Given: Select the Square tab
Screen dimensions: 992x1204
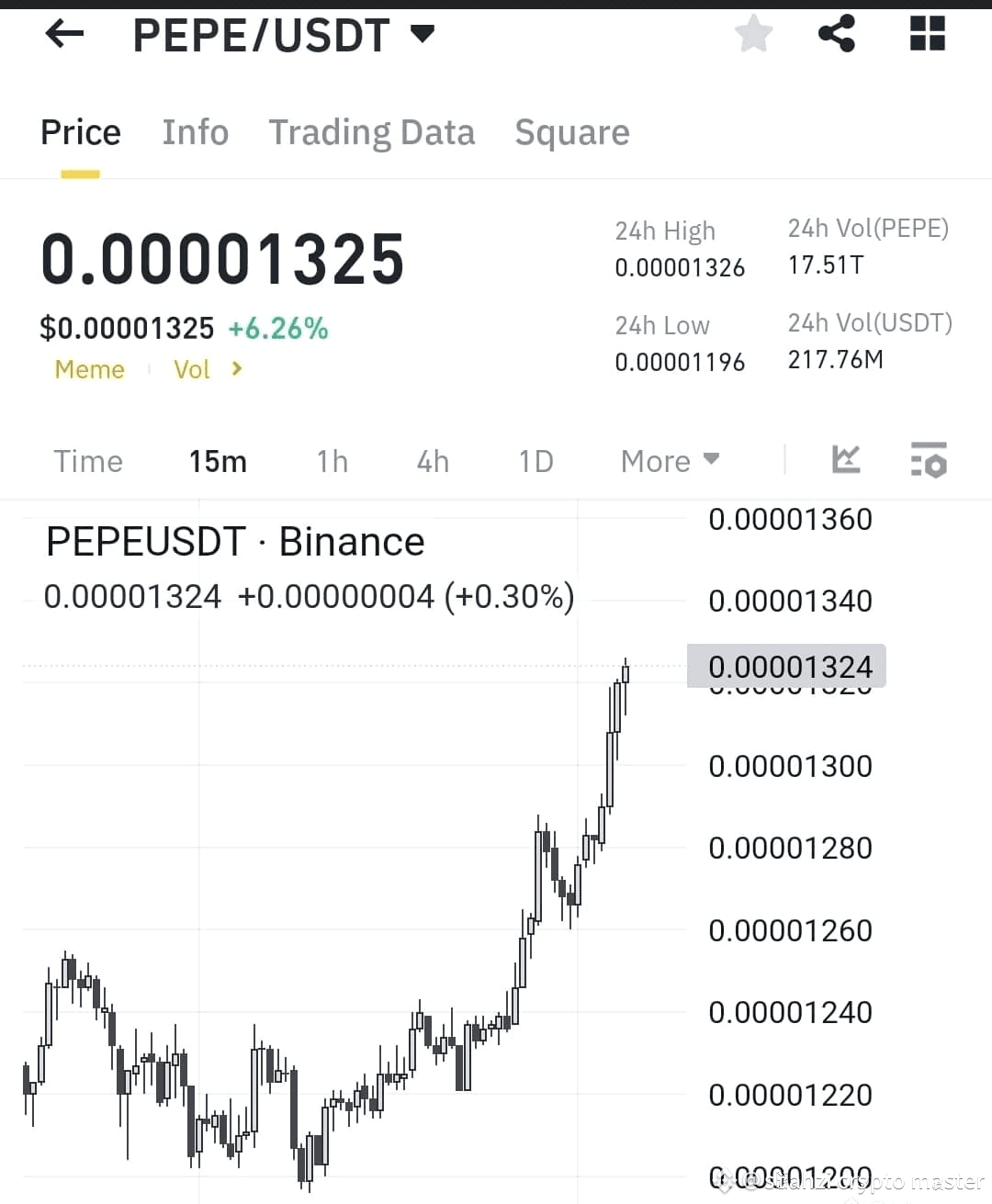Looking at the screenshot, I should 572,132.
